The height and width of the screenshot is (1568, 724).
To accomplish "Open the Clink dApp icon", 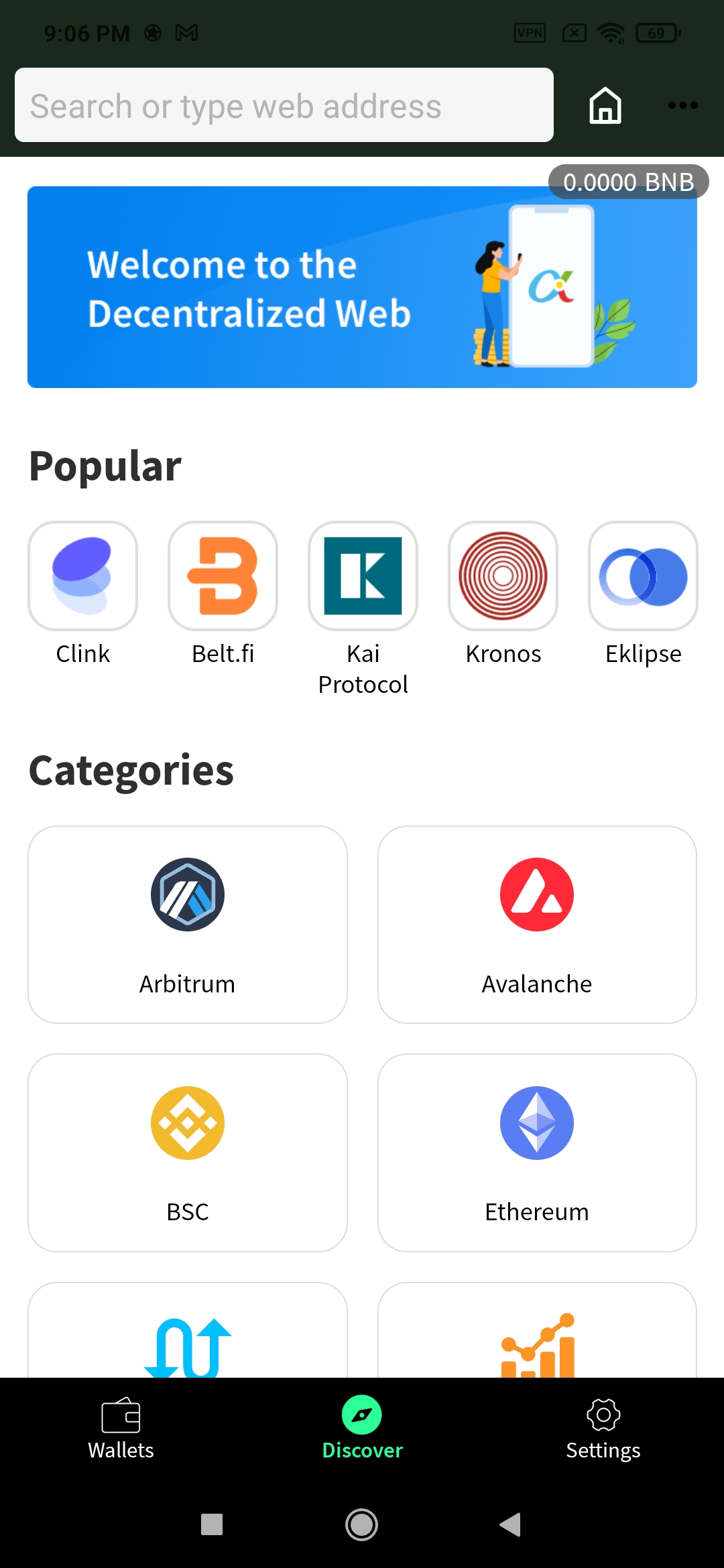I will tap(82, 575).
